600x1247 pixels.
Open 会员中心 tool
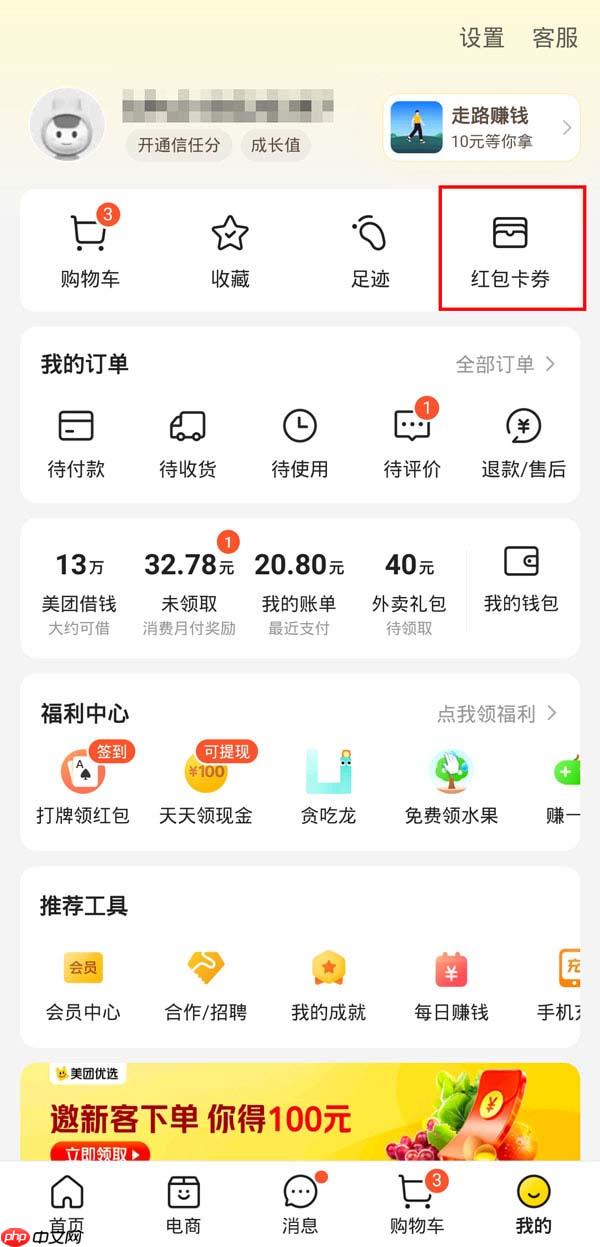(84, 983)
